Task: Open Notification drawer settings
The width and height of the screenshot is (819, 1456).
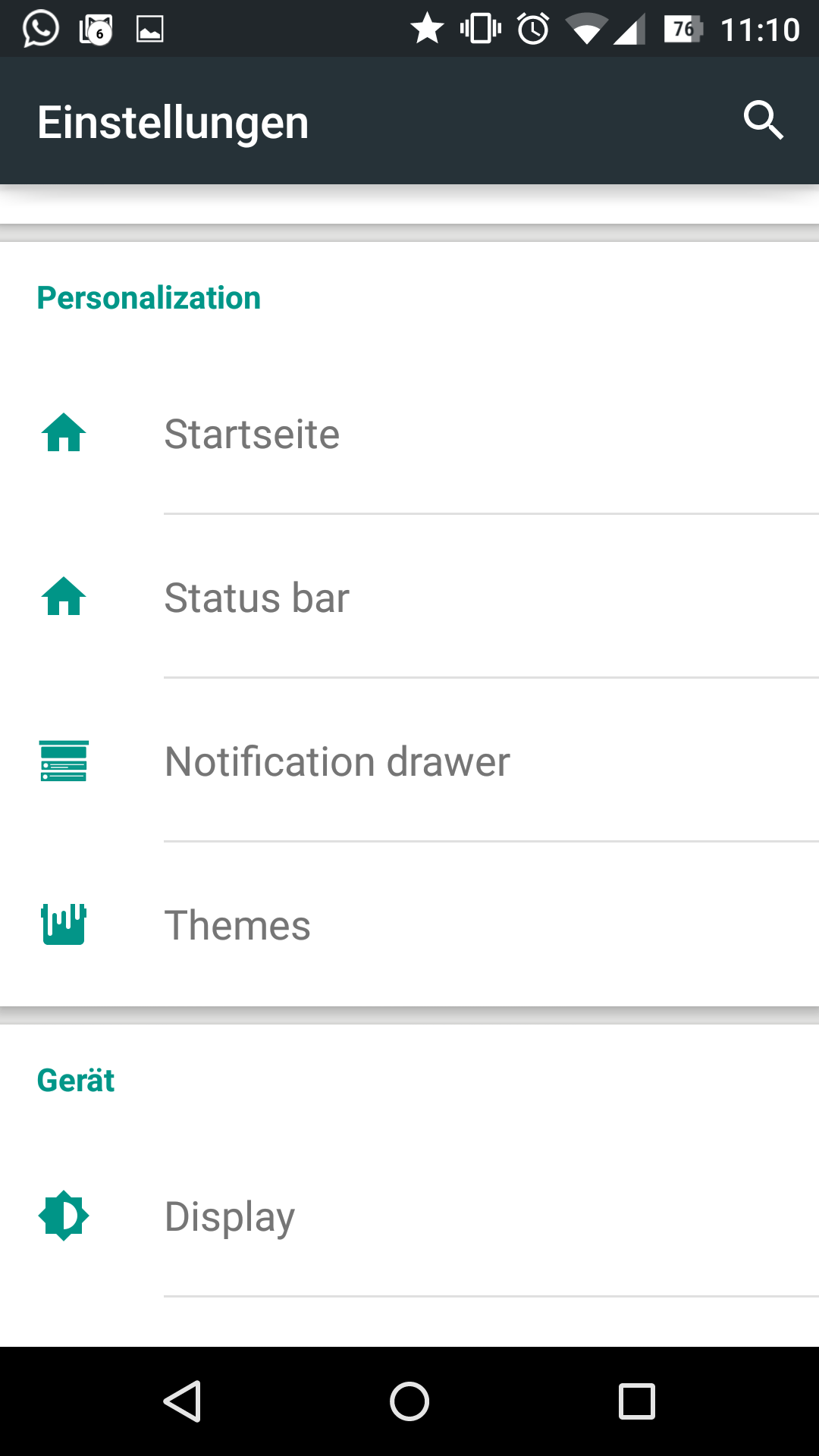Action: click(409, 761)
